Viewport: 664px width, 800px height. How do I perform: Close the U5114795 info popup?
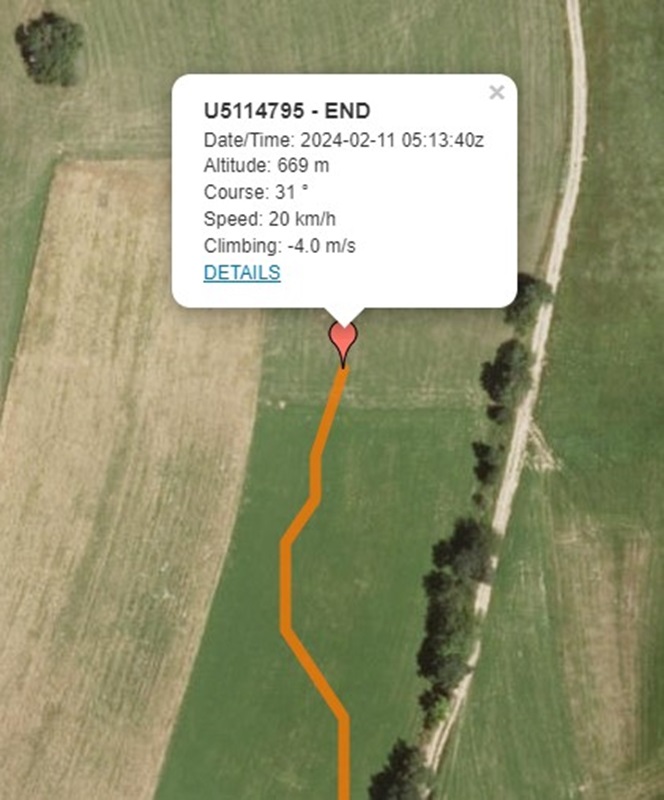(496, 93)
